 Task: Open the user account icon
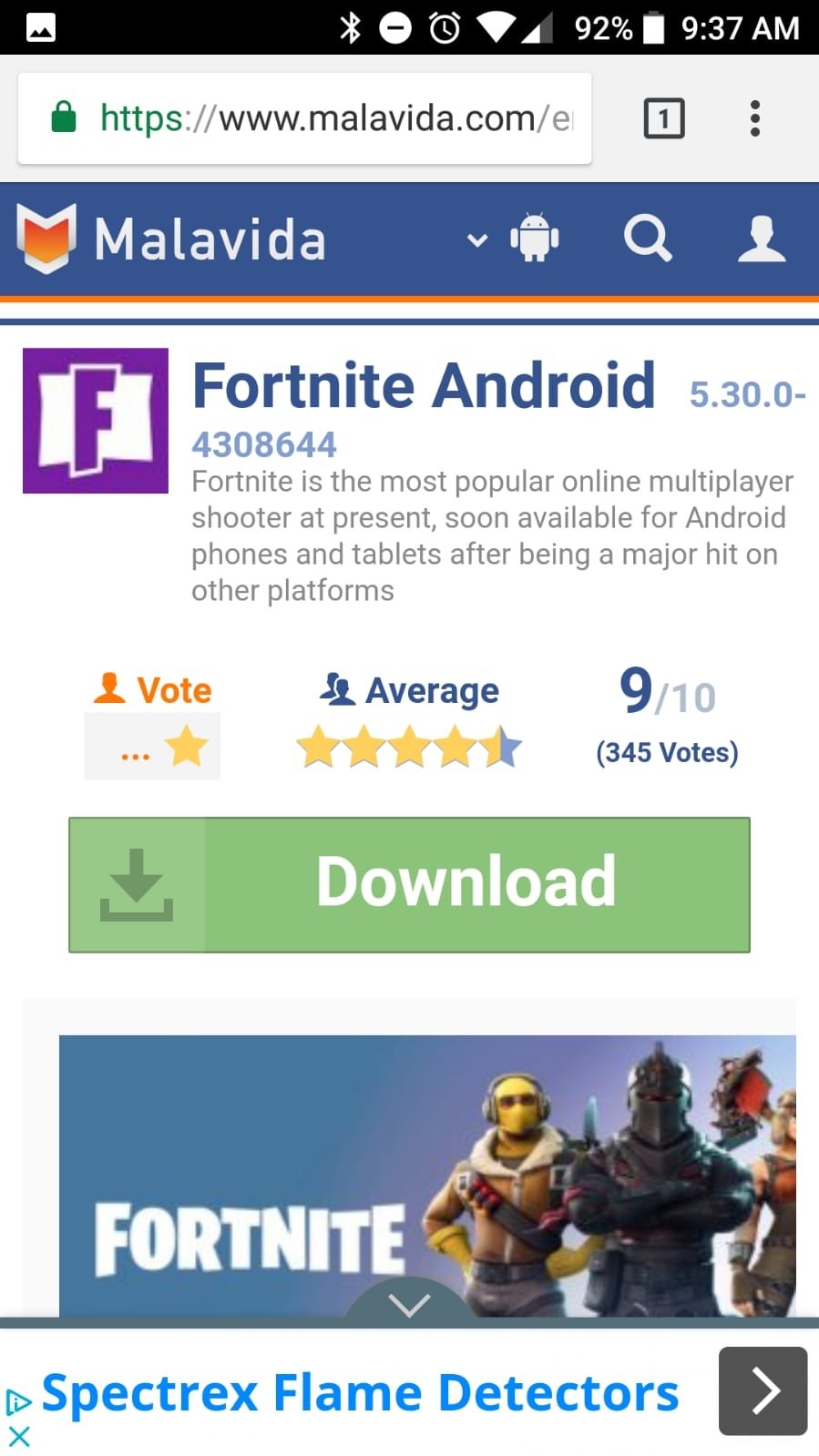[762, 239]
